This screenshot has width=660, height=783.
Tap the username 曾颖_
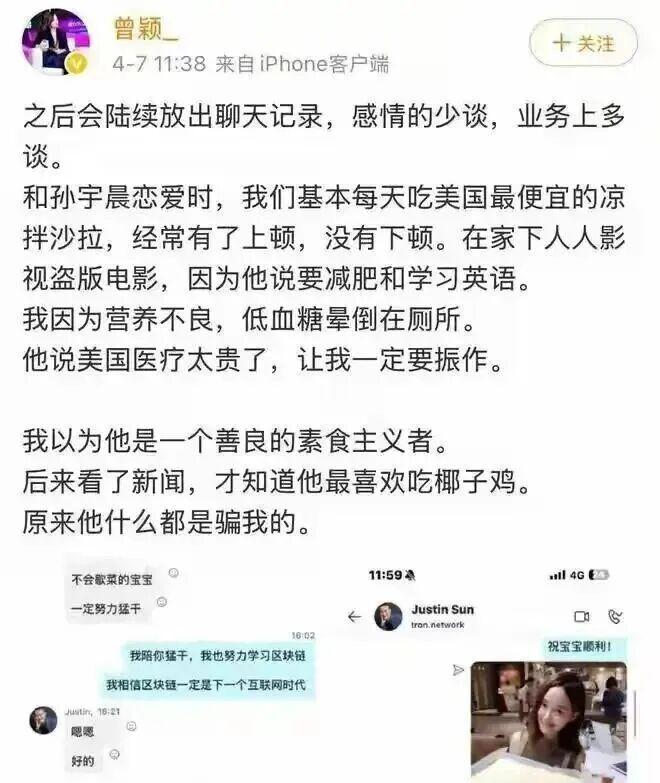(x=146, y=27)
